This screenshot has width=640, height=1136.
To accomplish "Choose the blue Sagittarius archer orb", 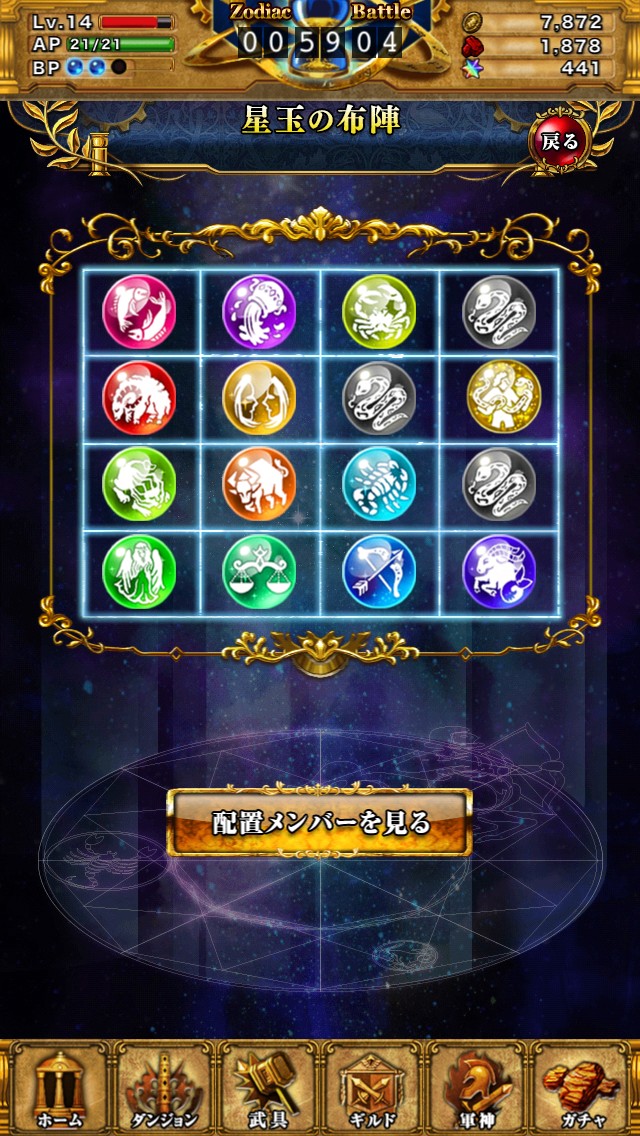I will [379, 571].
